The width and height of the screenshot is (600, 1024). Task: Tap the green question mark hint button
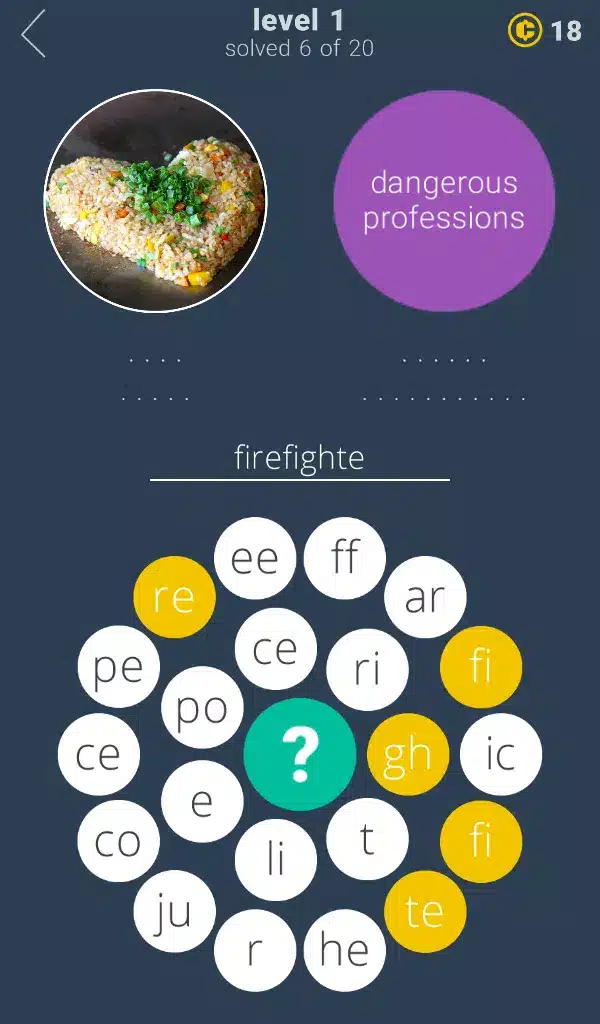coord(300,755)
